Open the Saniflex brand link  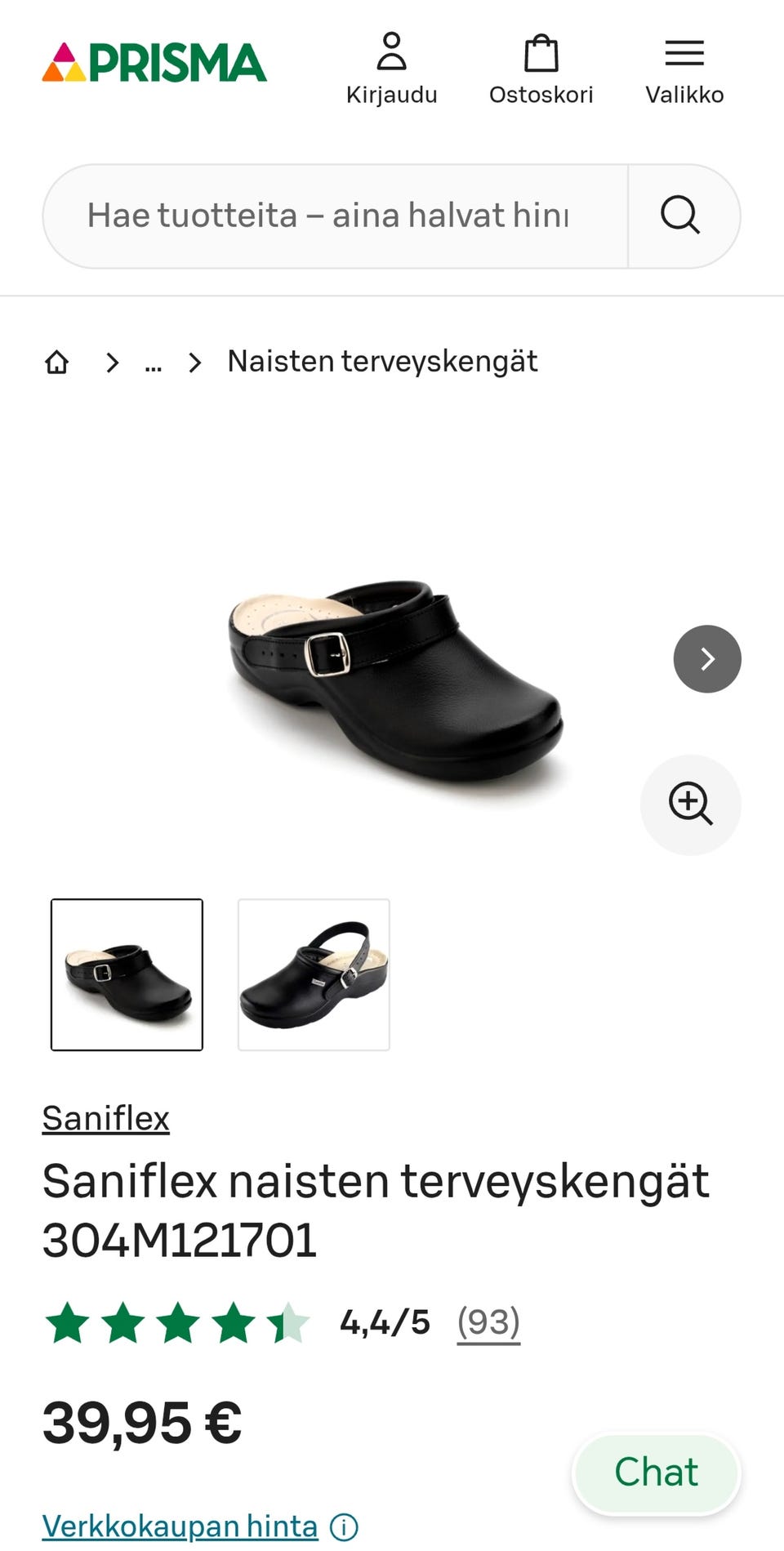coord(106,1118)
